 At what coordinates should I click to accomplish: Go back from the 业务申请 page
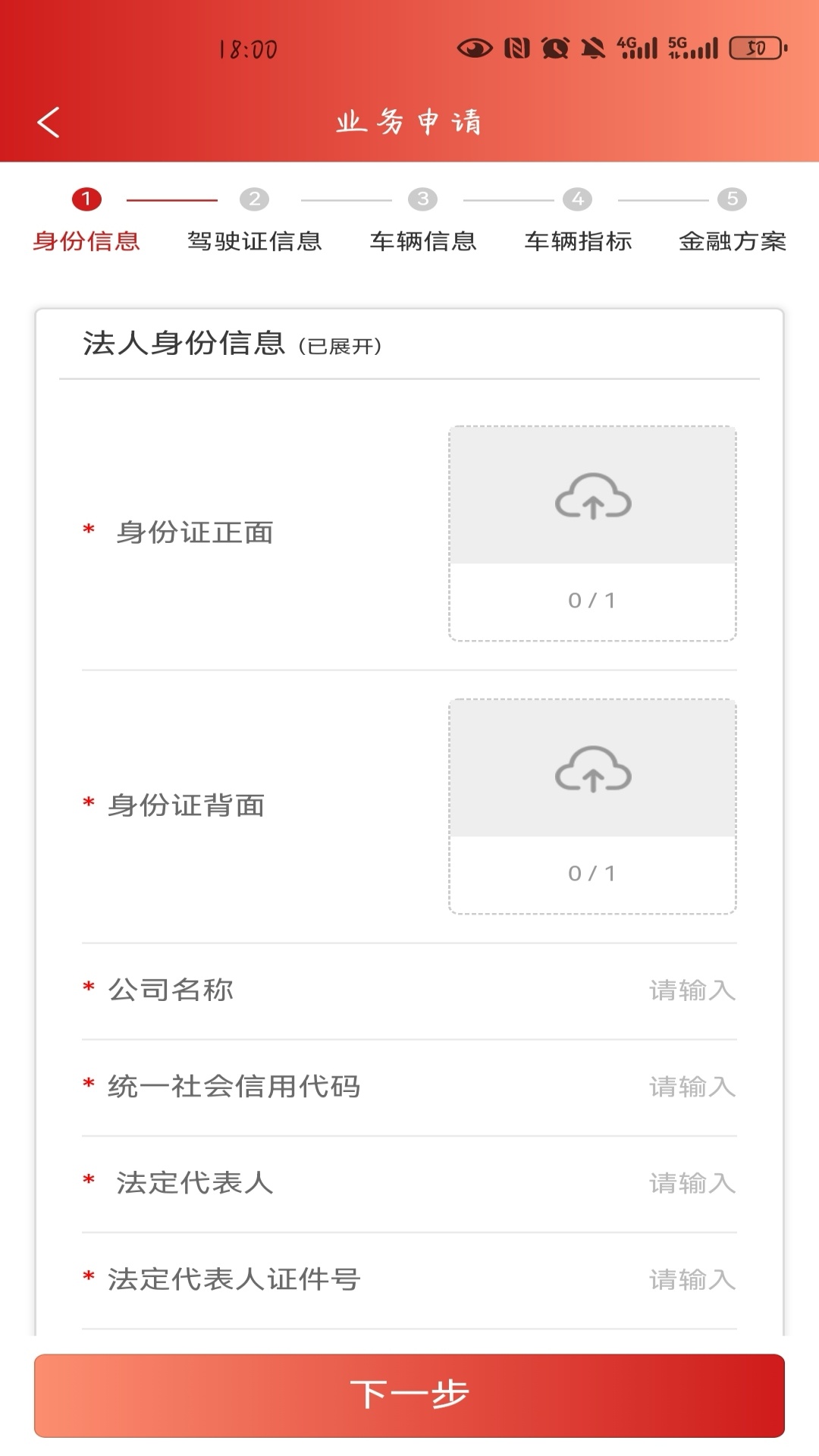pyautogui.click(x=49, y=122)
